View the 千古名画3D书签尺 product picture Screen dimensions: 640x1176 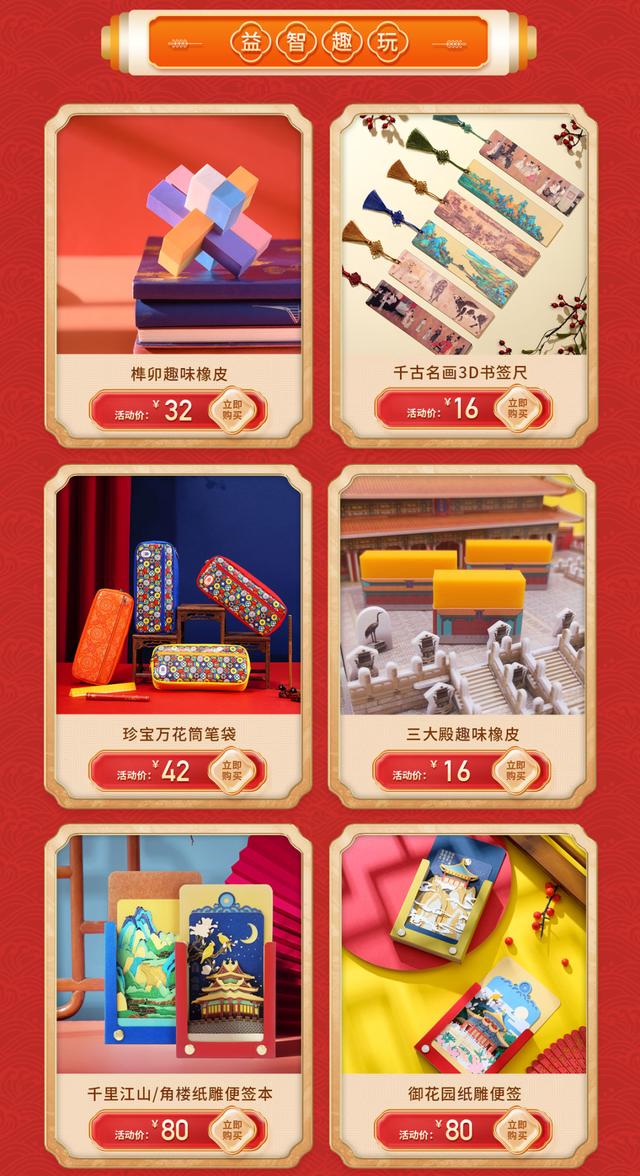[x=464, y=234]
